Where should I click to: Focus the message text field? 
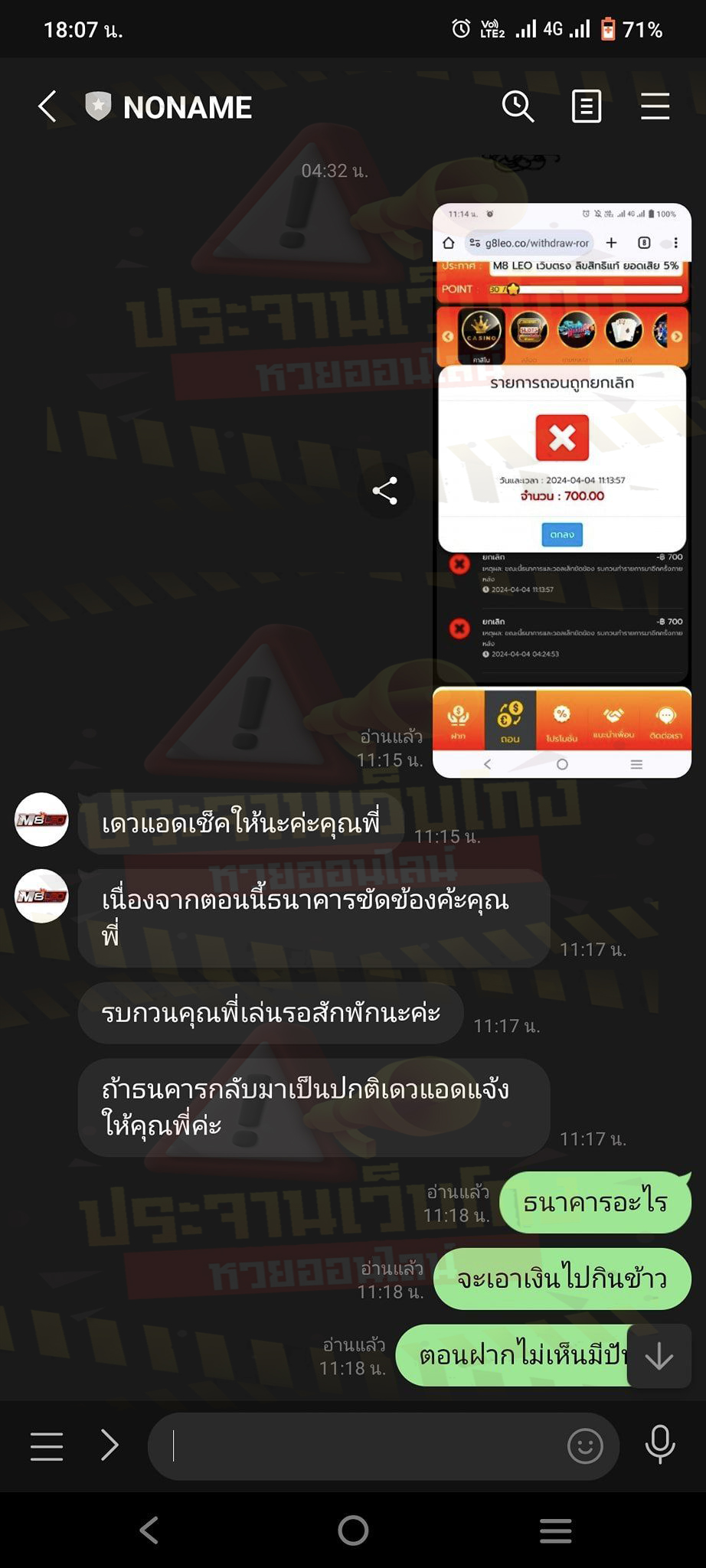[x=360, y=1445]
